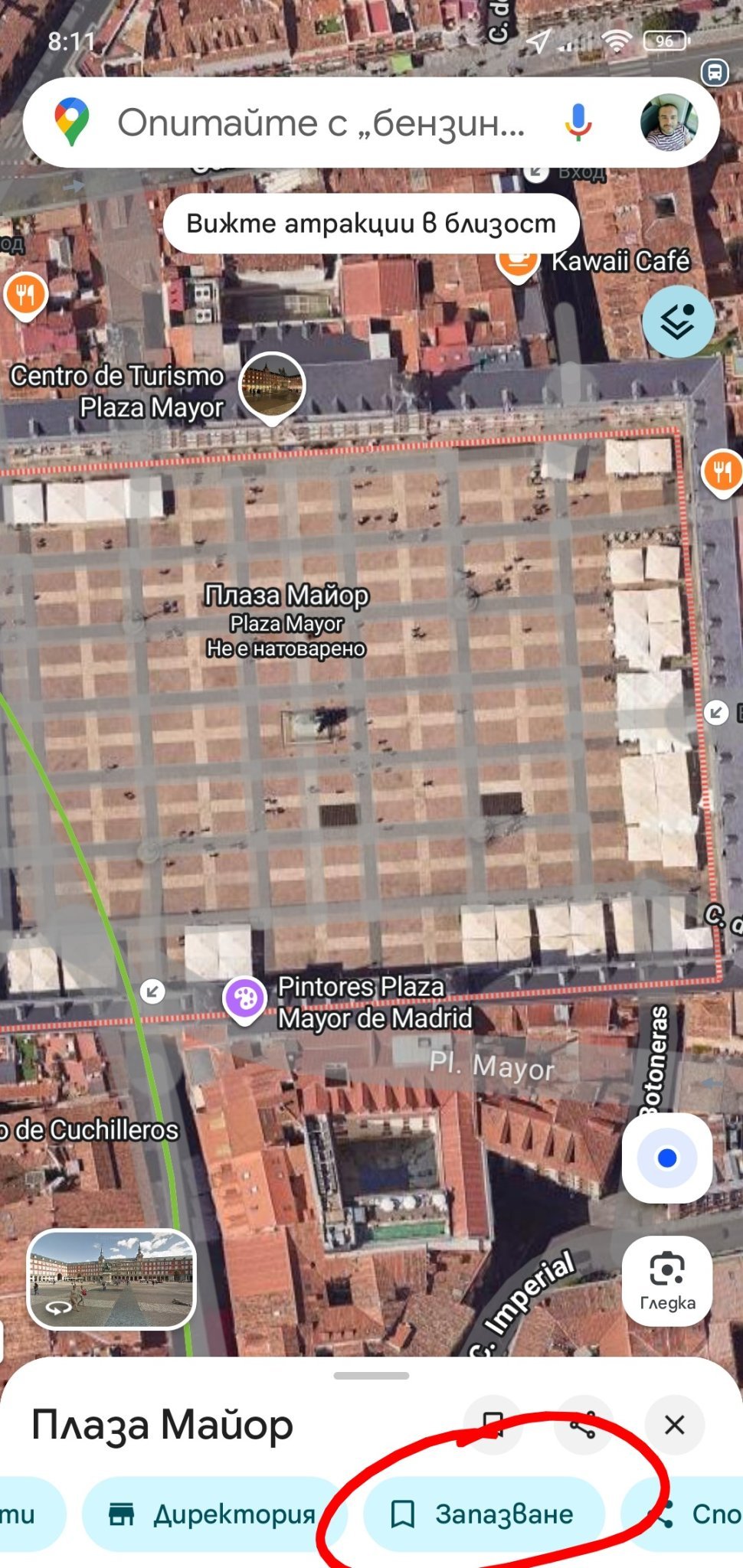743x1568 pixels.
Task: Tap the share icon beside the Плаза Майор title
Action: point(582,1425)
